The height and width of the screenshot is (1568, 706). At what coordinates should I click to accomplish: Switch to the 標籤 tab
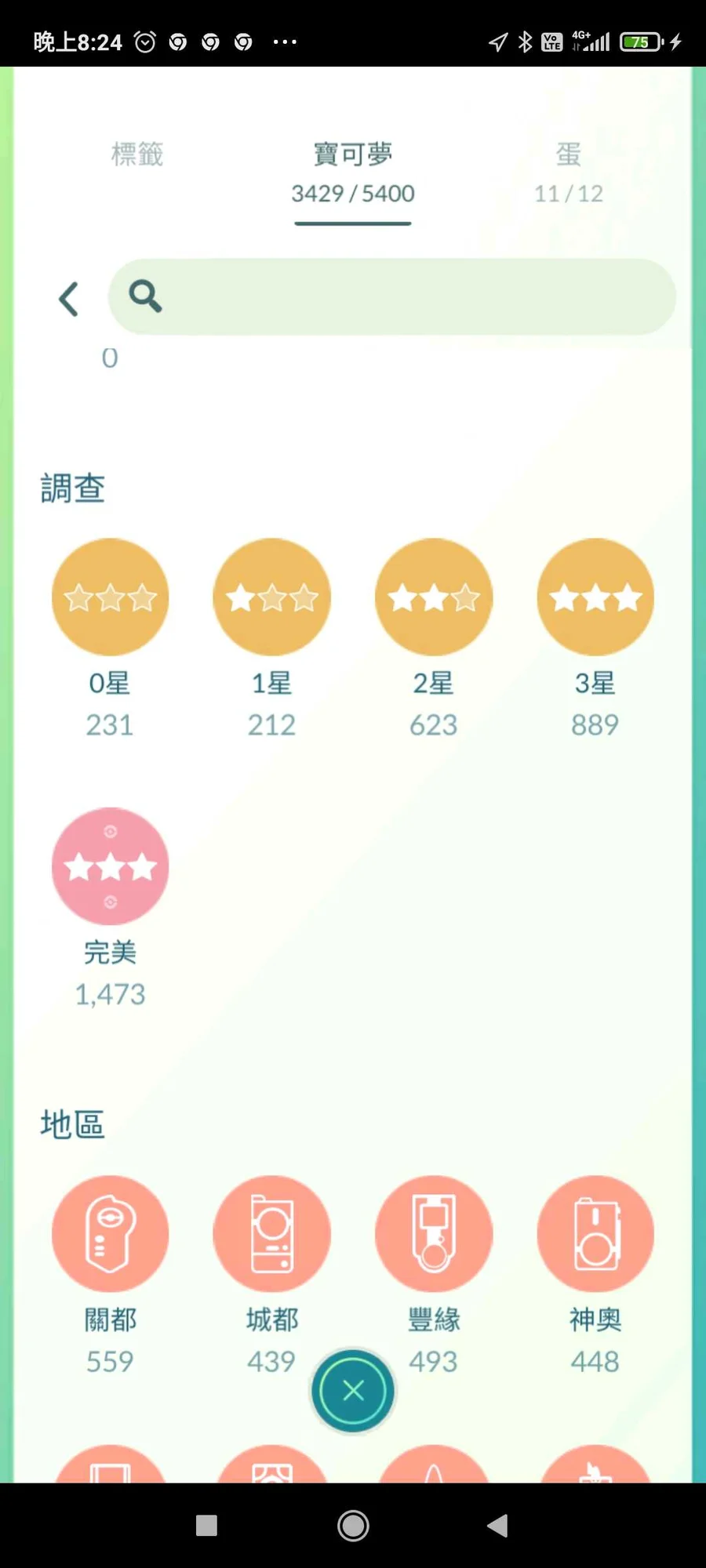click(137, 154)
